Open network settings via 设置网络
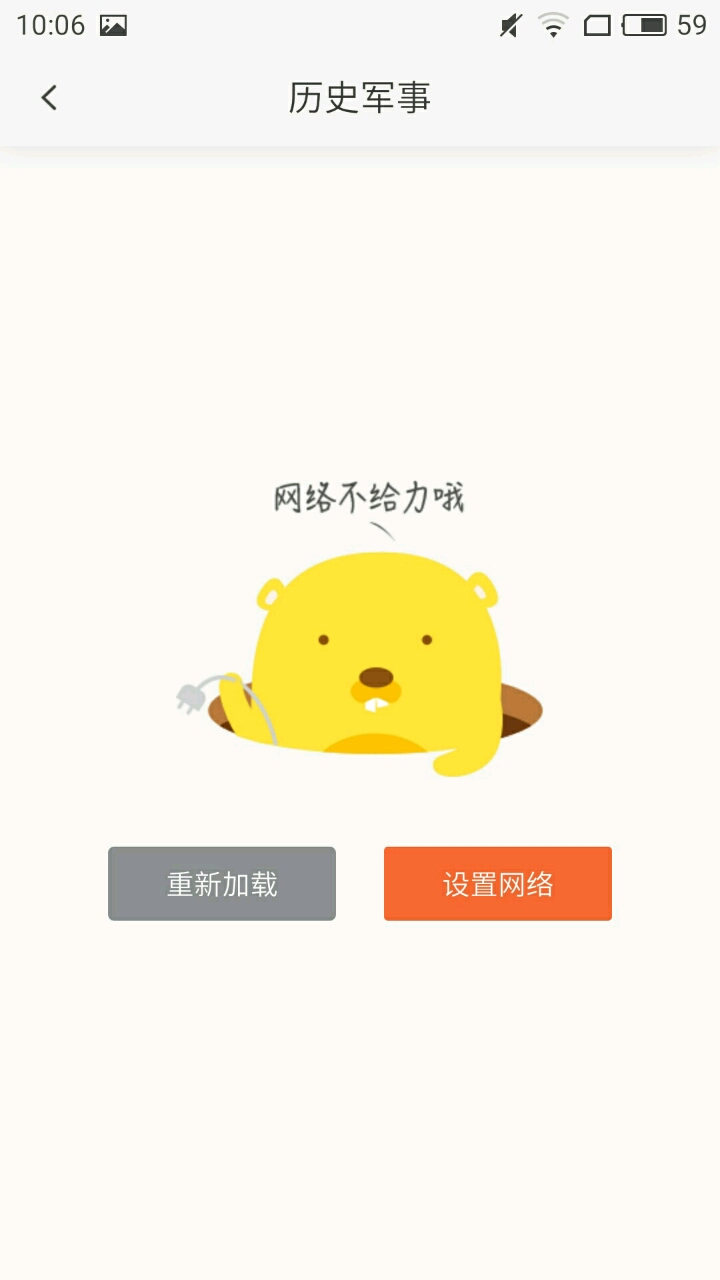The image size is (720, 1280). [x=498, y=884]
